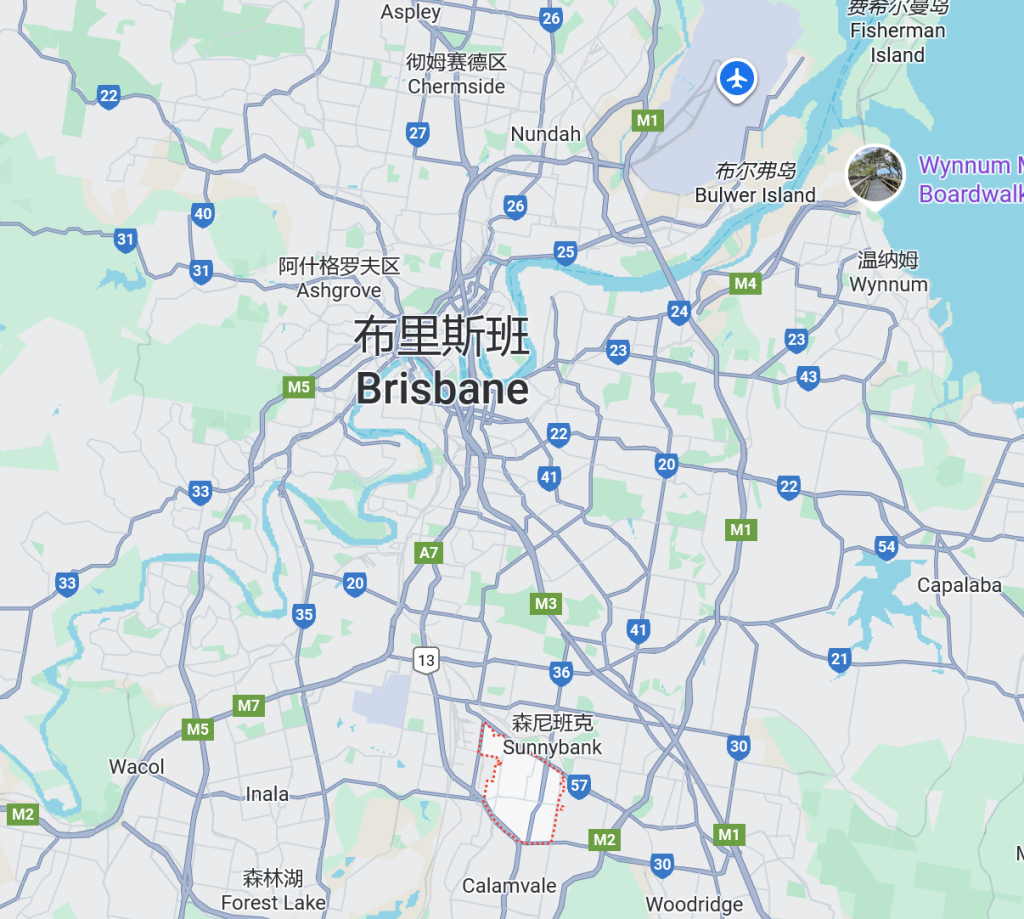This screenshot has width=1024, height=919.
Task: Select the Chermside suburb label
Action: [x=456, y=74]
